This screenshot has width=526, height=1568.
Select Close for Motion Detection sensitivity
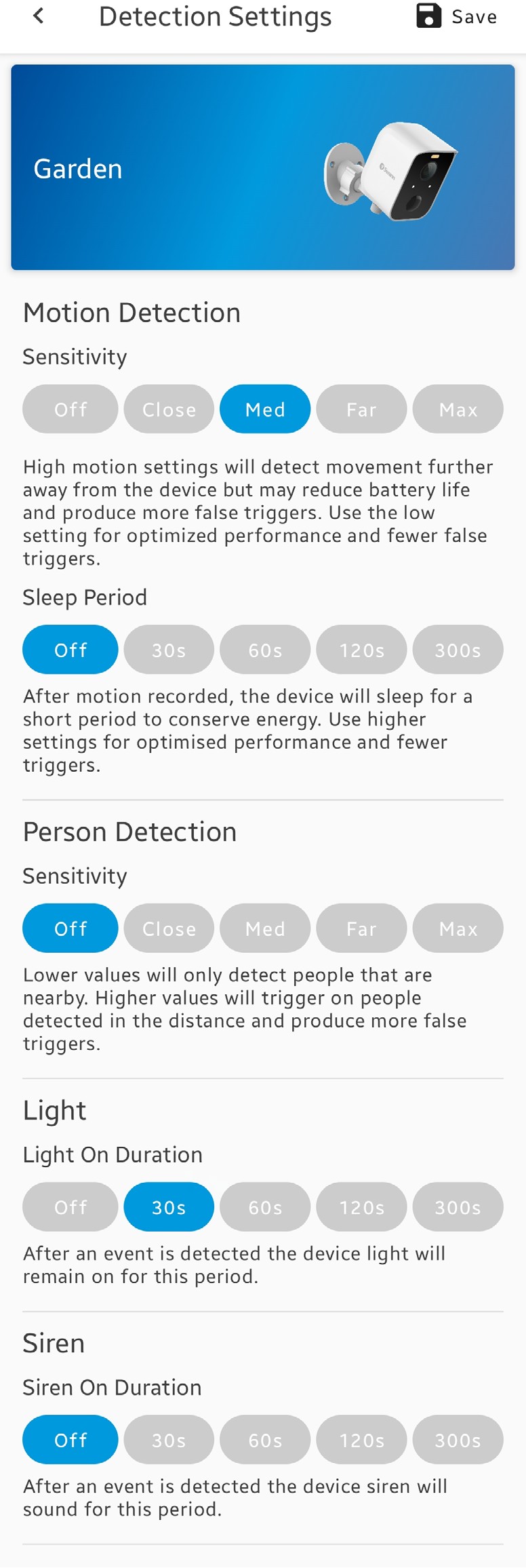pos(169,409)
